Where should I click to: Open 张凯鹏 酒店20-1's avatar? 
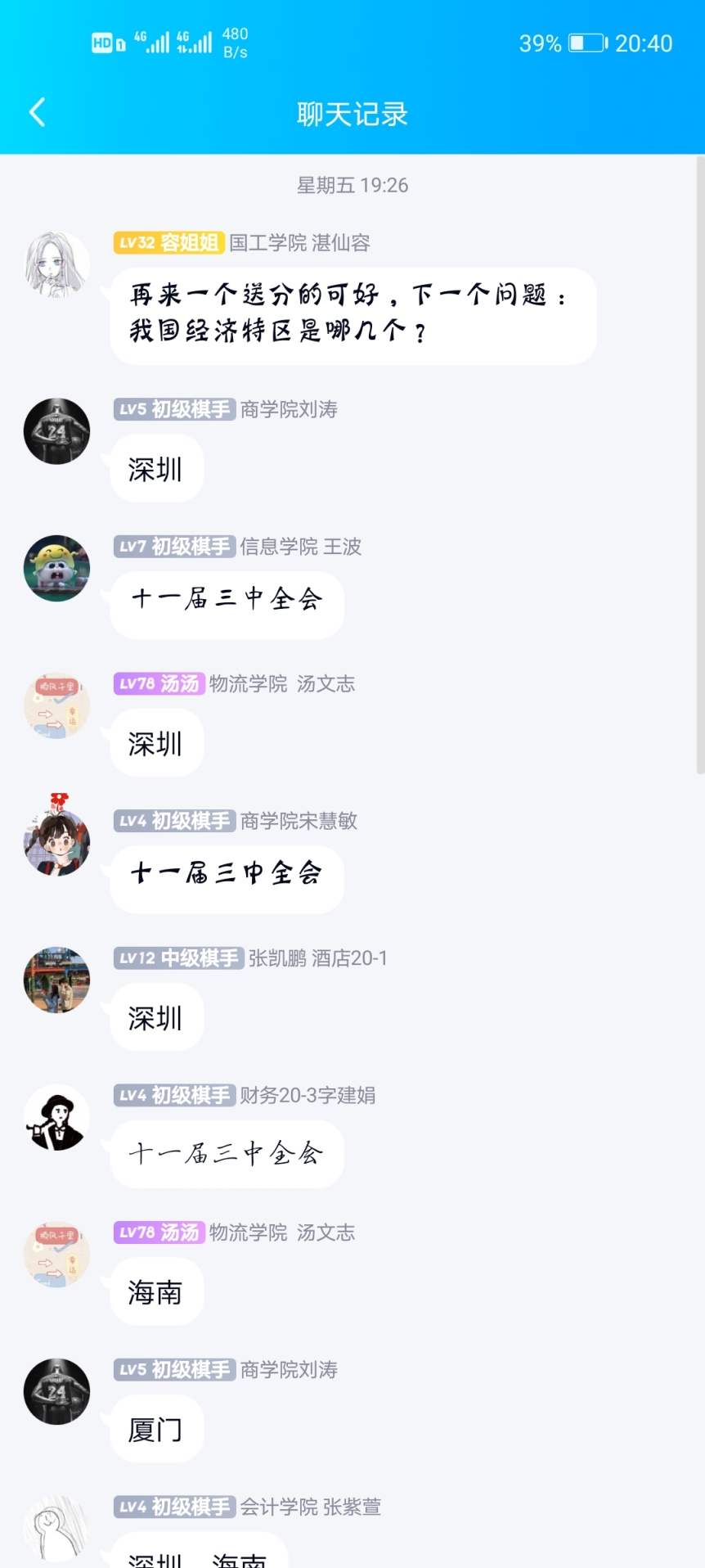[56, 980]
